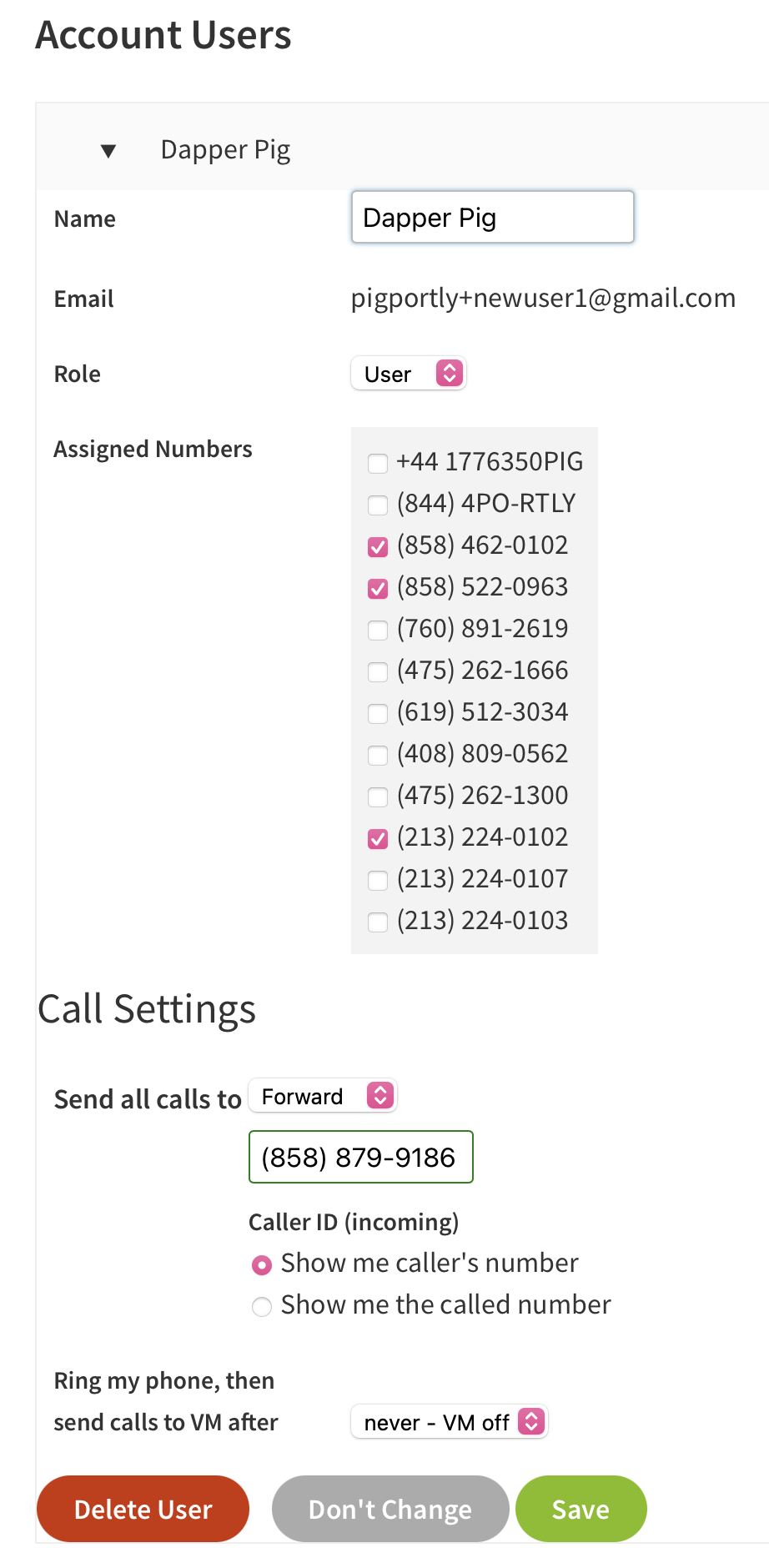This screenshot has width=769, height=1568.
Task: Assign the (760) 891-2619 number
Action: click(x=378, y=630)
